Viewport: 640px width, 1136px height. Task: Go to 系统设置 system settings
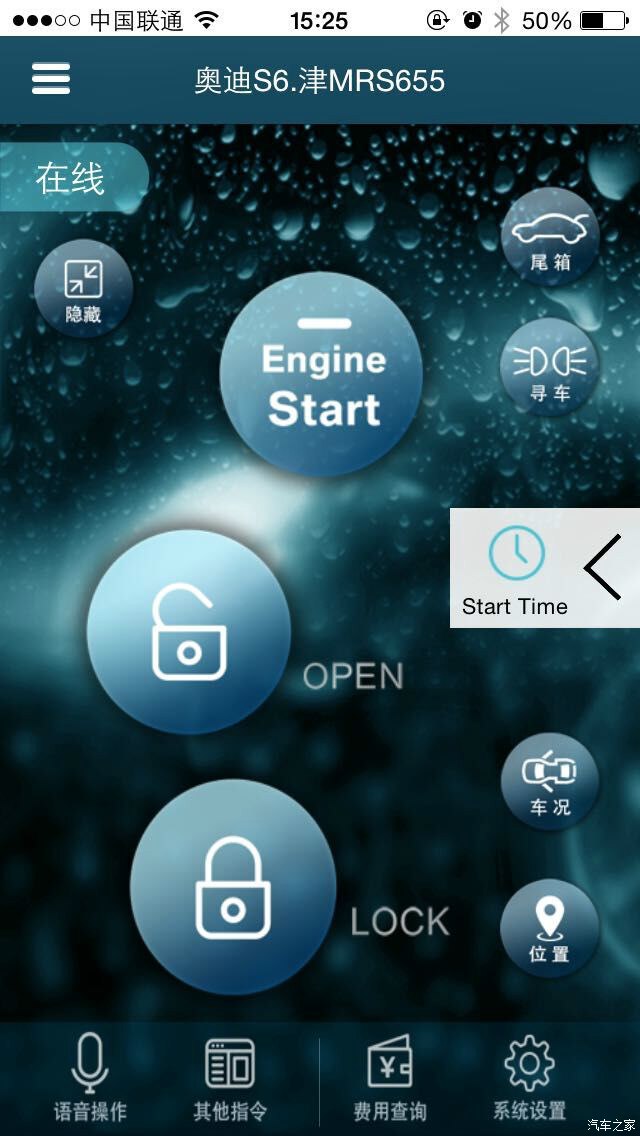(x=529, y=1078)
